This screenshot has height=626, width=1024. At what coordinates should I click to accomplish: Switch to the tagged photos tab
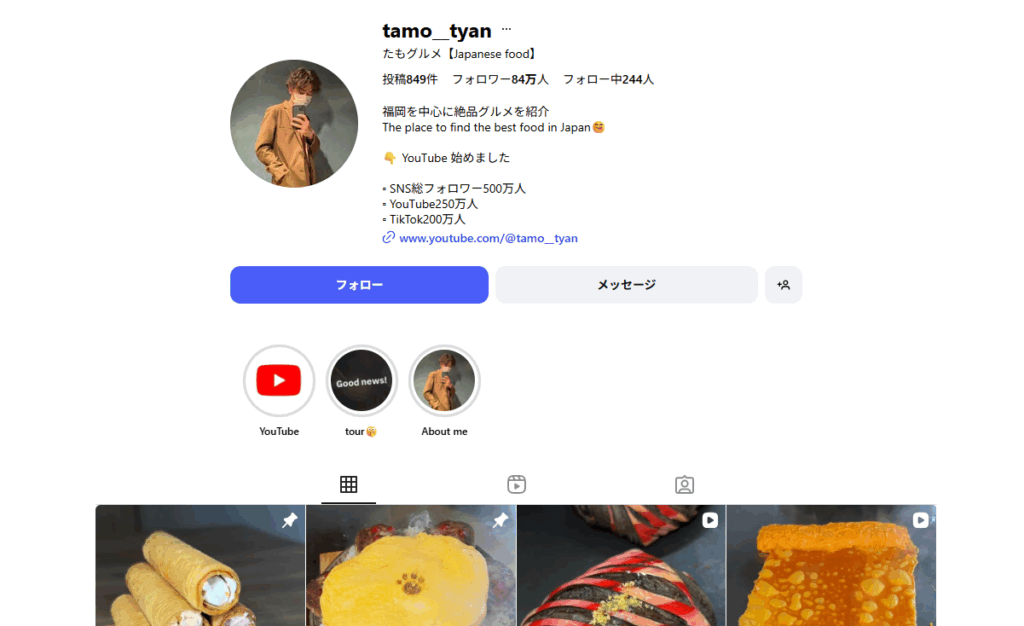pos(684,485)
